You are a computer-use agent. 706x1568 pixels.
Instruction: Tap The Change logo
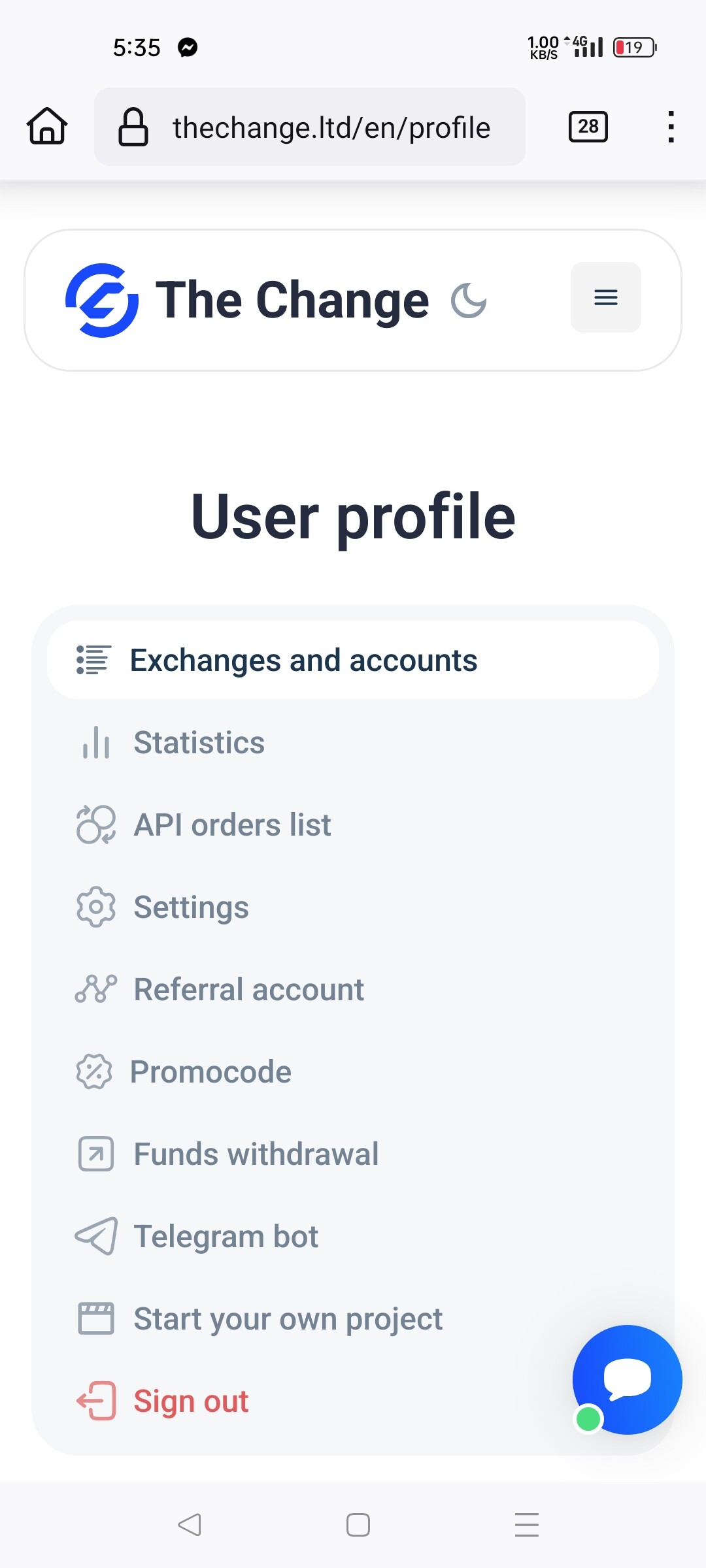point(247,300)
